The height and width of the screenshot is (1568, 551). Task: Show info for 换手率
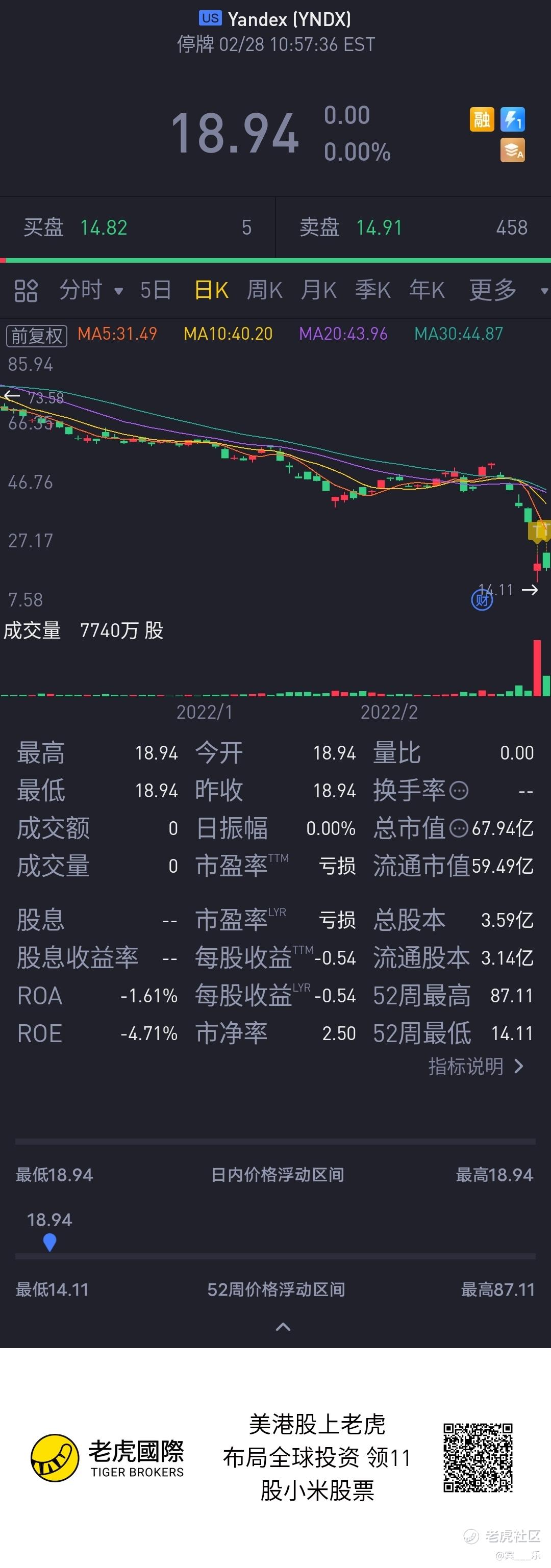(x=459, y=791)
